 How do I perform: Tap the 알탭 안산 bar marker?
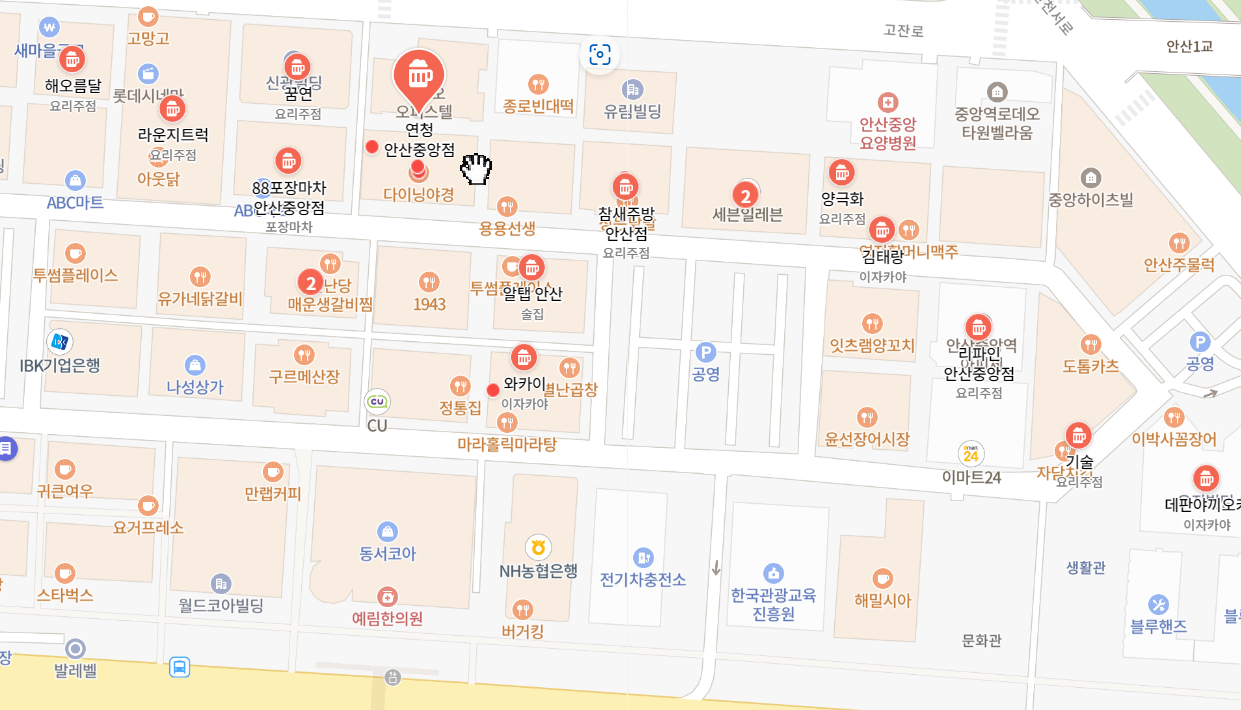point(531,267)
